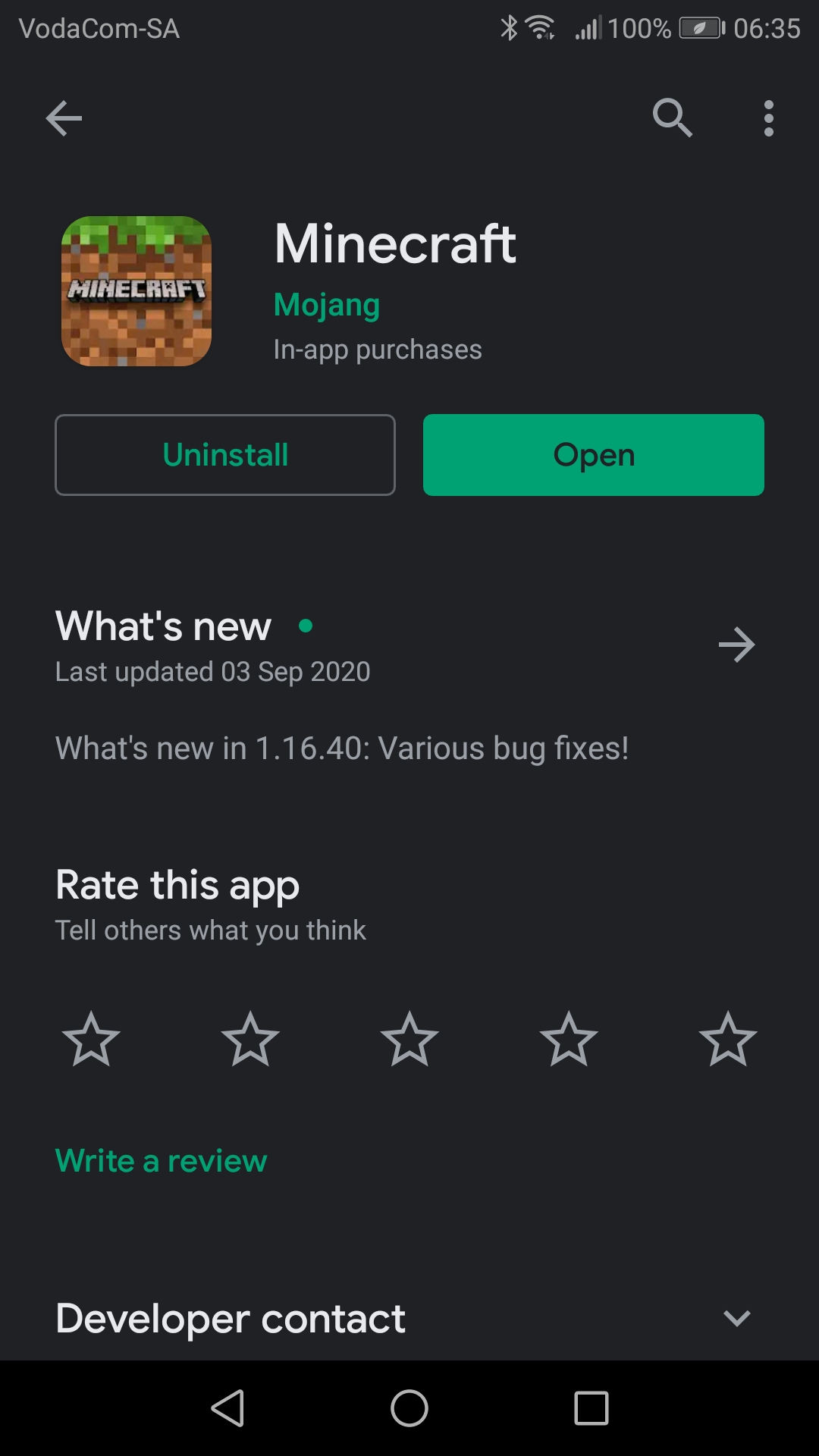Screen dimensions: 819x1456
Task: Go back using the top arrow
Action: point(64,118)
